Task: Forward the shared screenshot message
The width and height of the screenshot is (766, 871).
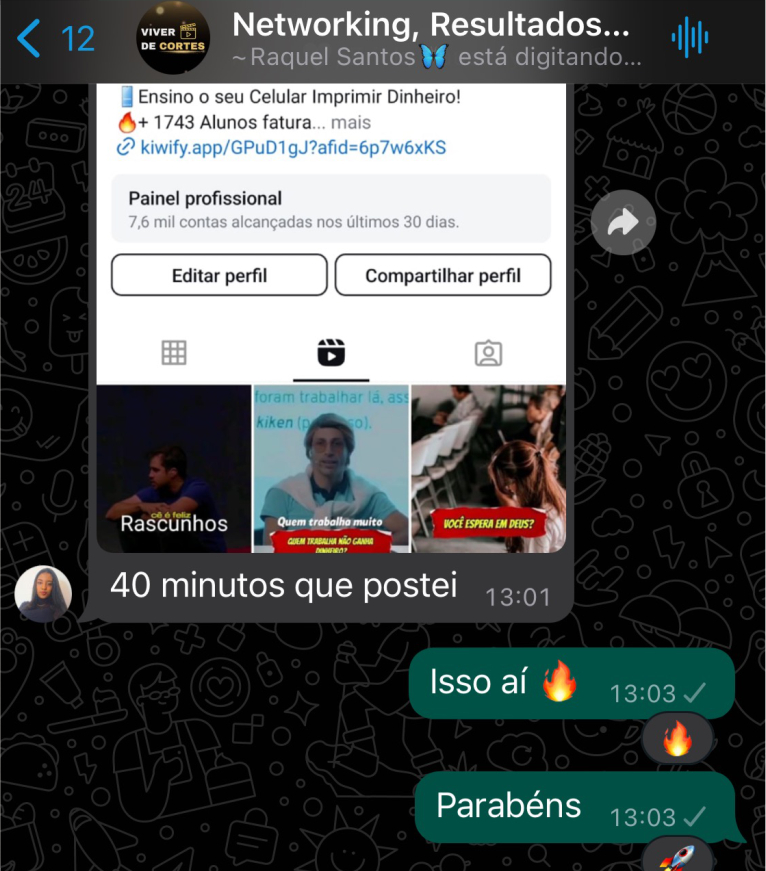Action: (622, 223)
